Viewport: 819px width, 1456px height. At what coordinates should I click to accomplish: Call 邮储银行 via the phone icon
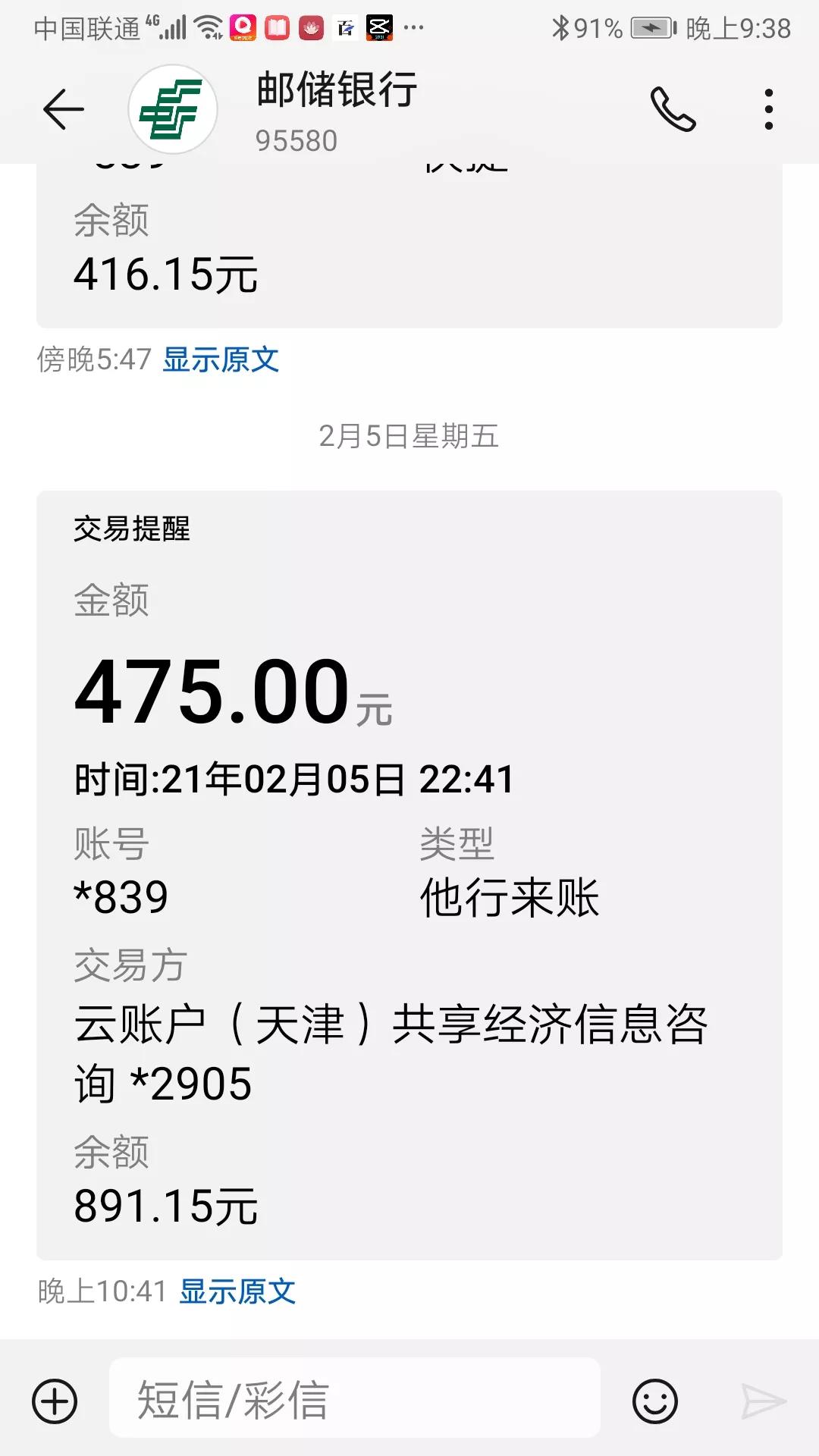pos(673,110)
